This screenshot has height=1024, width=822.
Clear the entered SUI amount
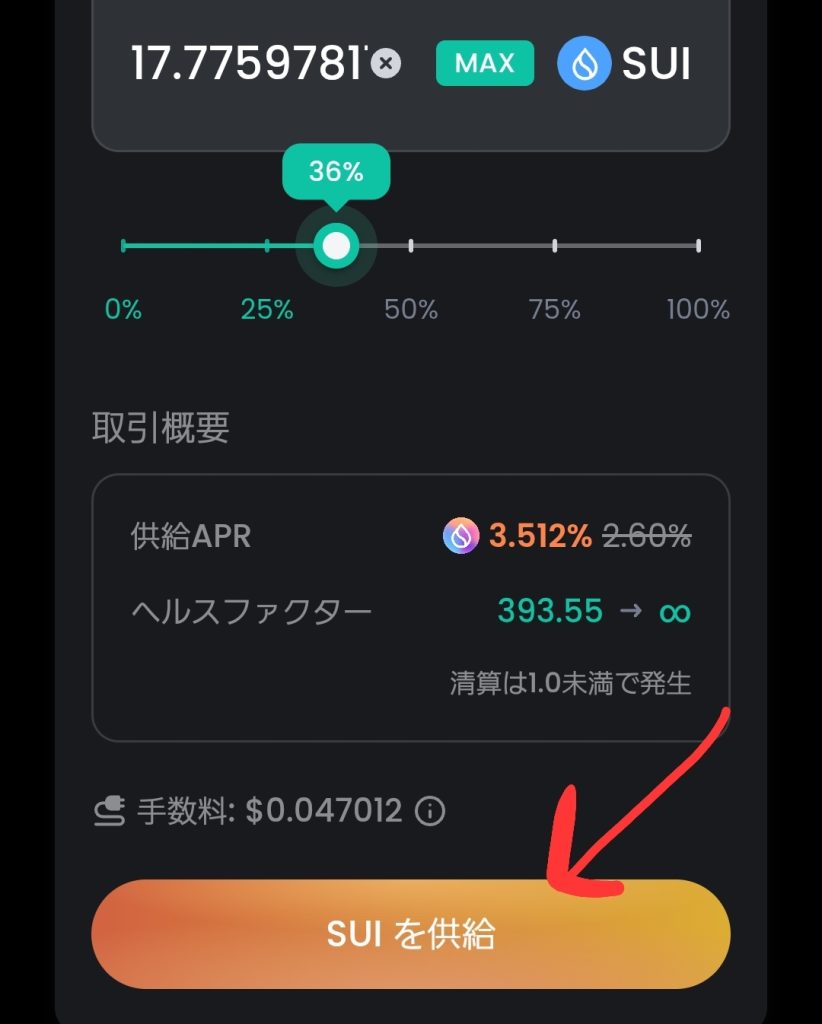[x=386, y=64]
